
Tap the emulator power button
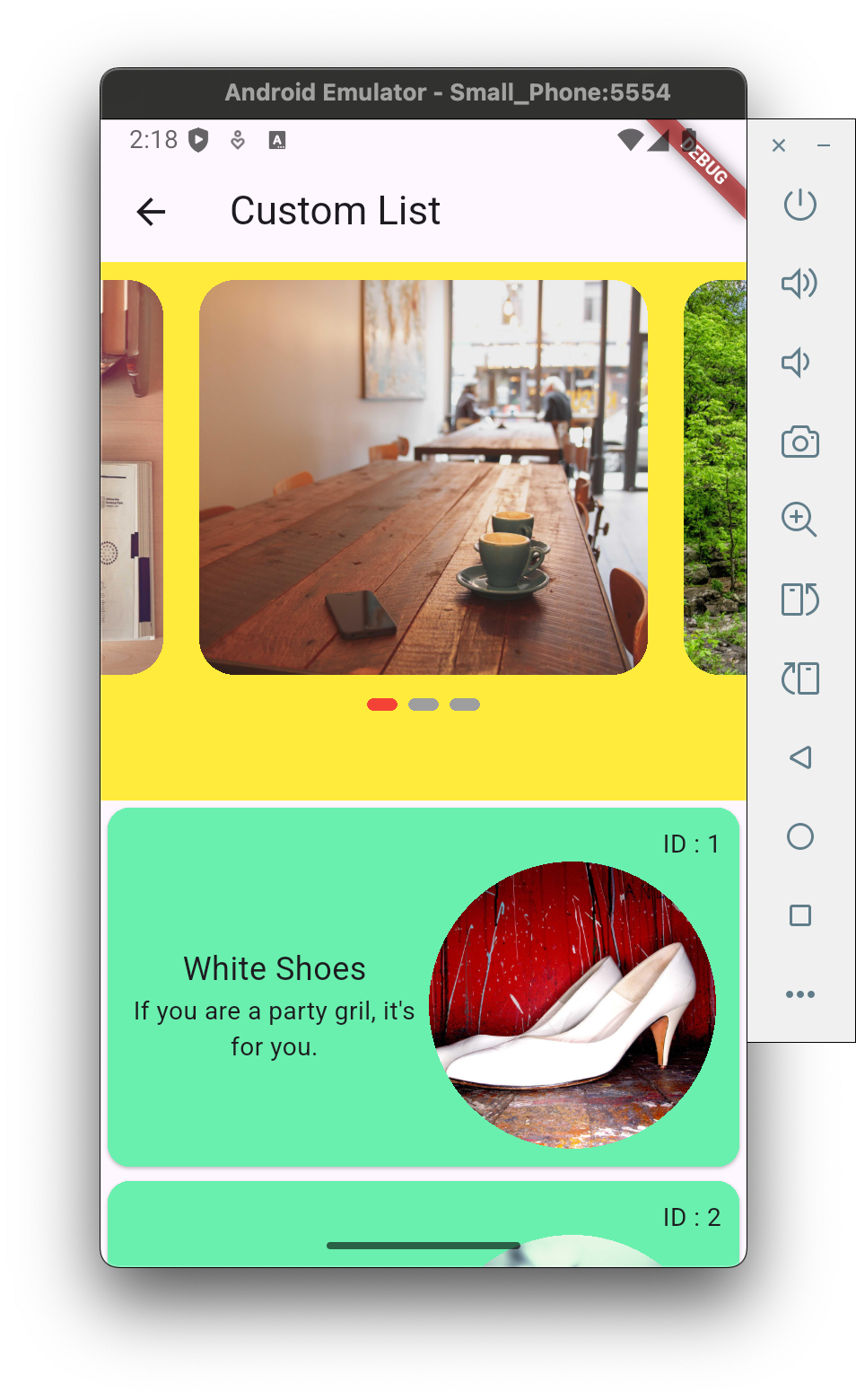[x=799, y=205]
